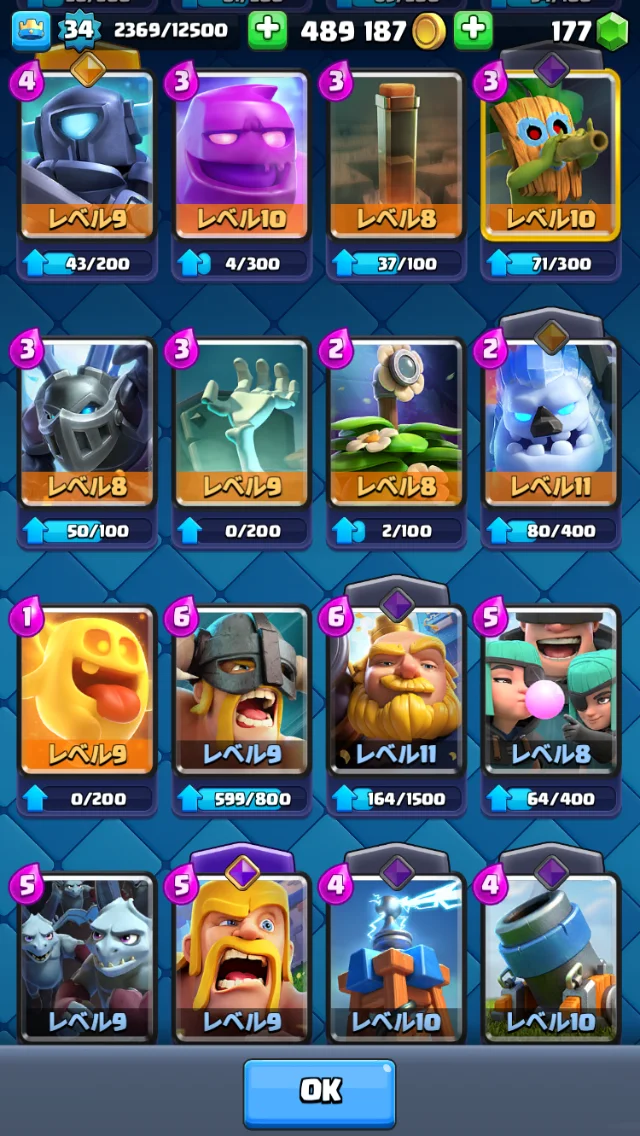Add more gold with the plus button
640x1136 pixels.
[473, 31]
